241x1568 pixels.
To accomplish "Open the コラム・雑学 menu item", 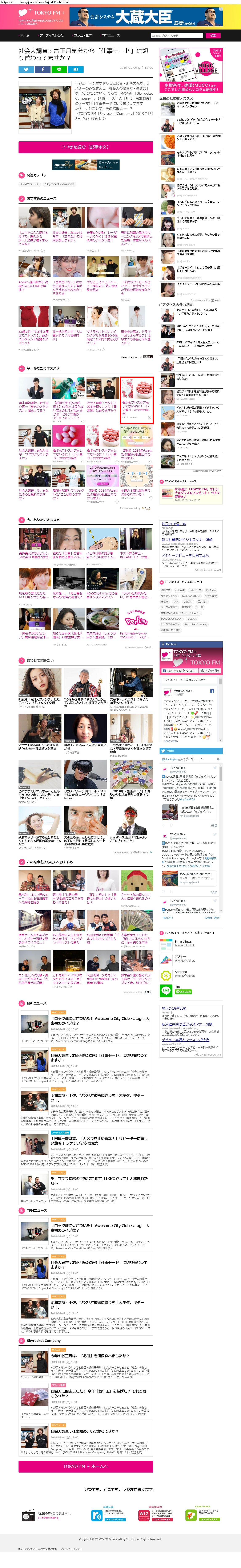I will coord(83,35).
